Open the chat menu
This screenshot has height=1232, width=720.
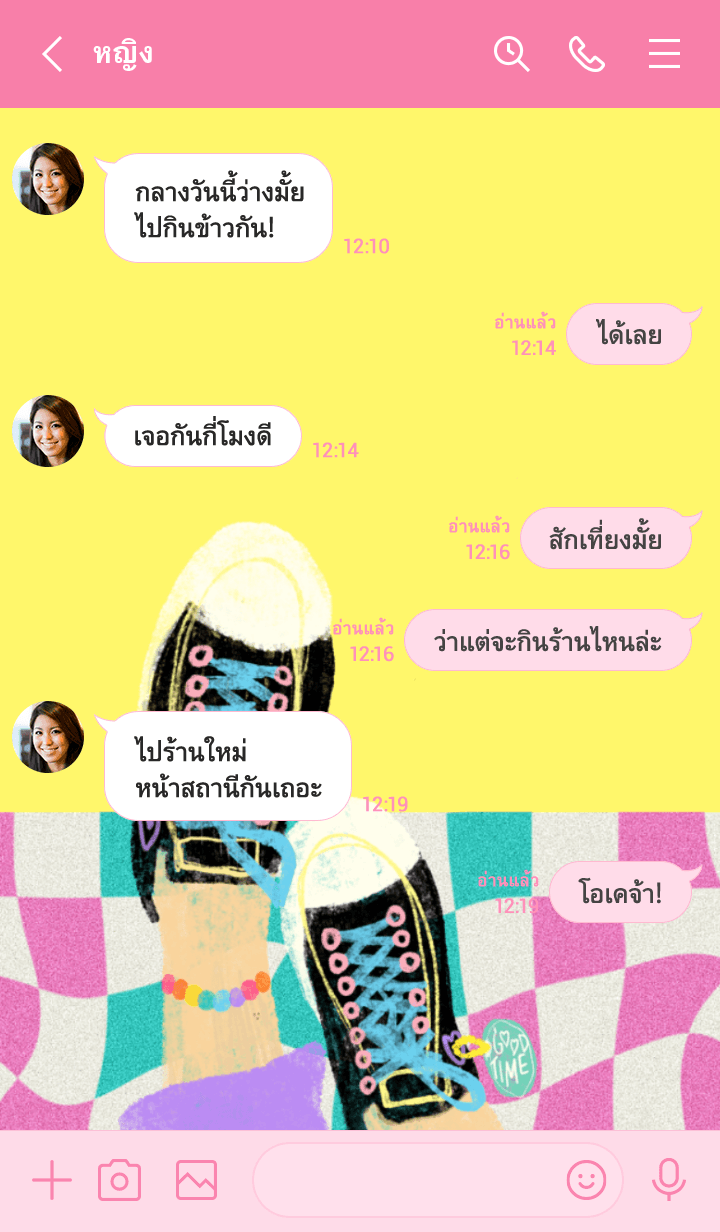coord(664,54)
